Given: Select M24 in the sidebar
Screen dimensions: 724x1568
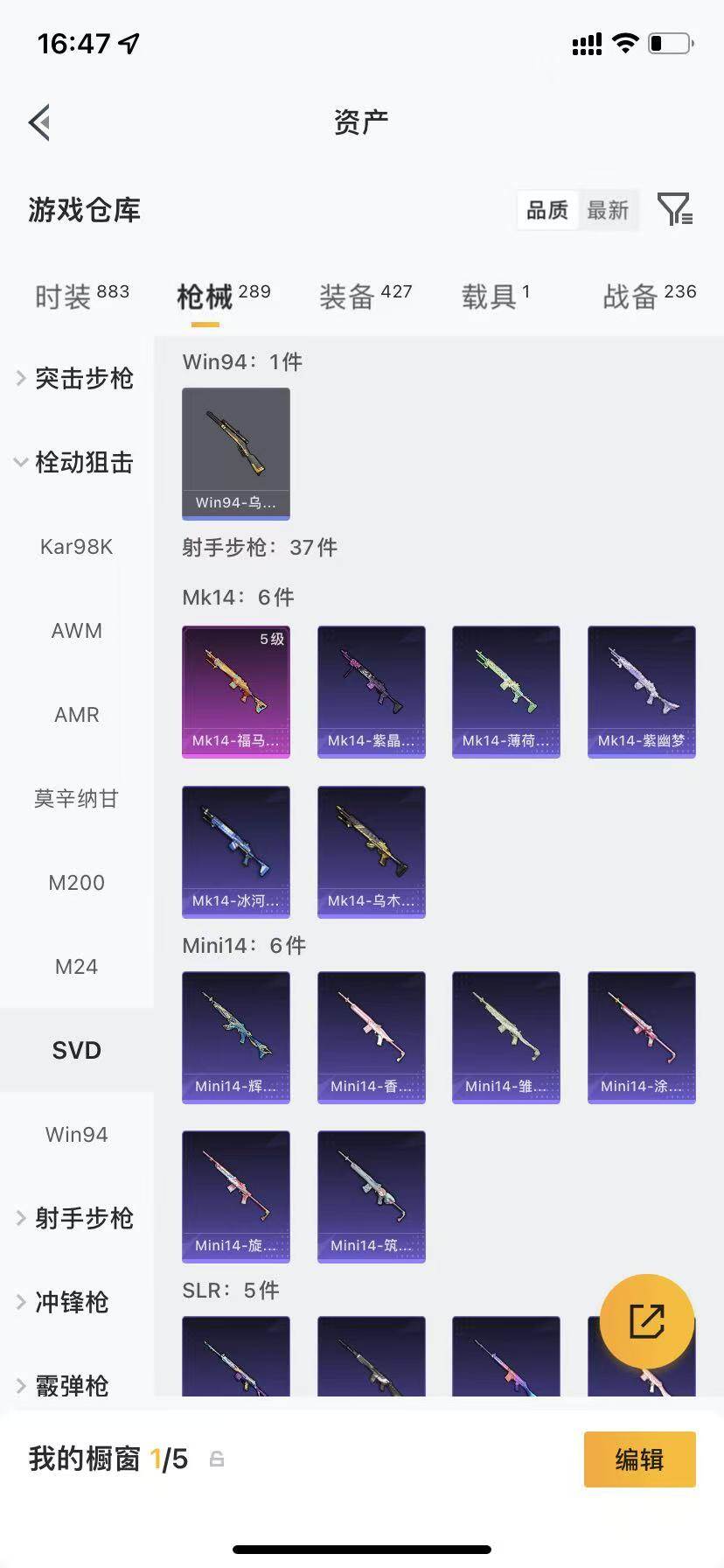Looking at the screenshot, I should click(x=77, y=967).
